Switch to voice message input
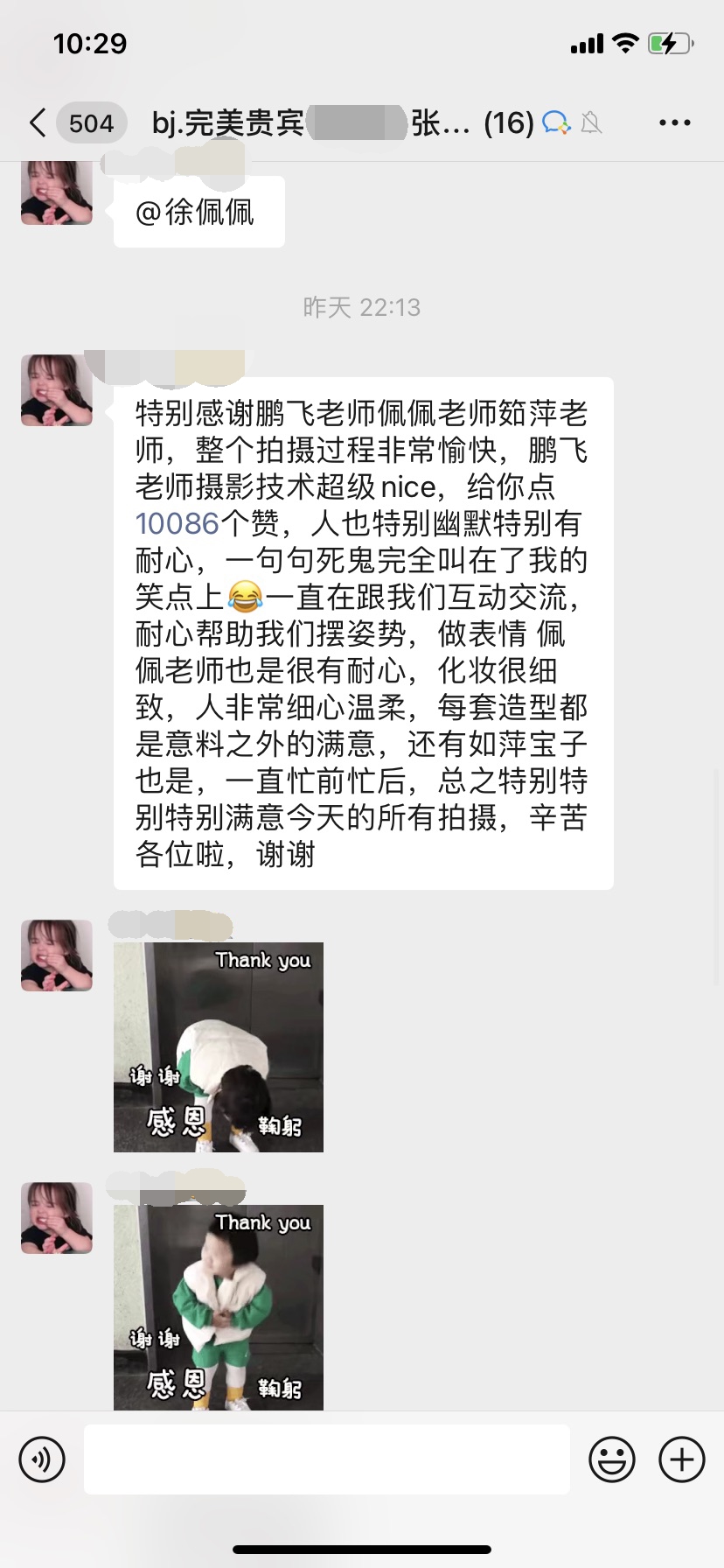Viewport: 724px width, 1568px height. 42,1459
